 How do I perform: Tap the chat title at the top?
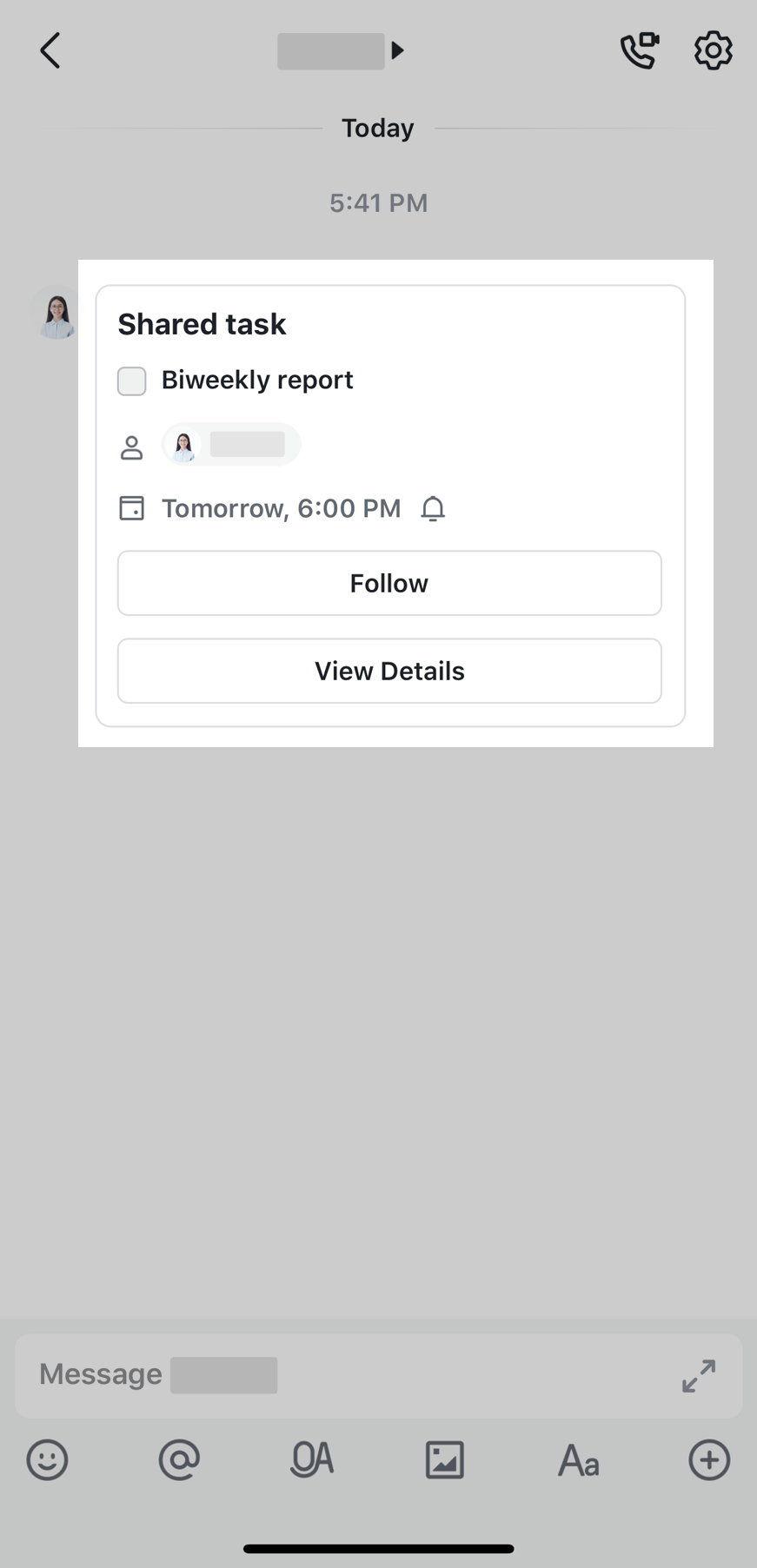pos(341,50)
